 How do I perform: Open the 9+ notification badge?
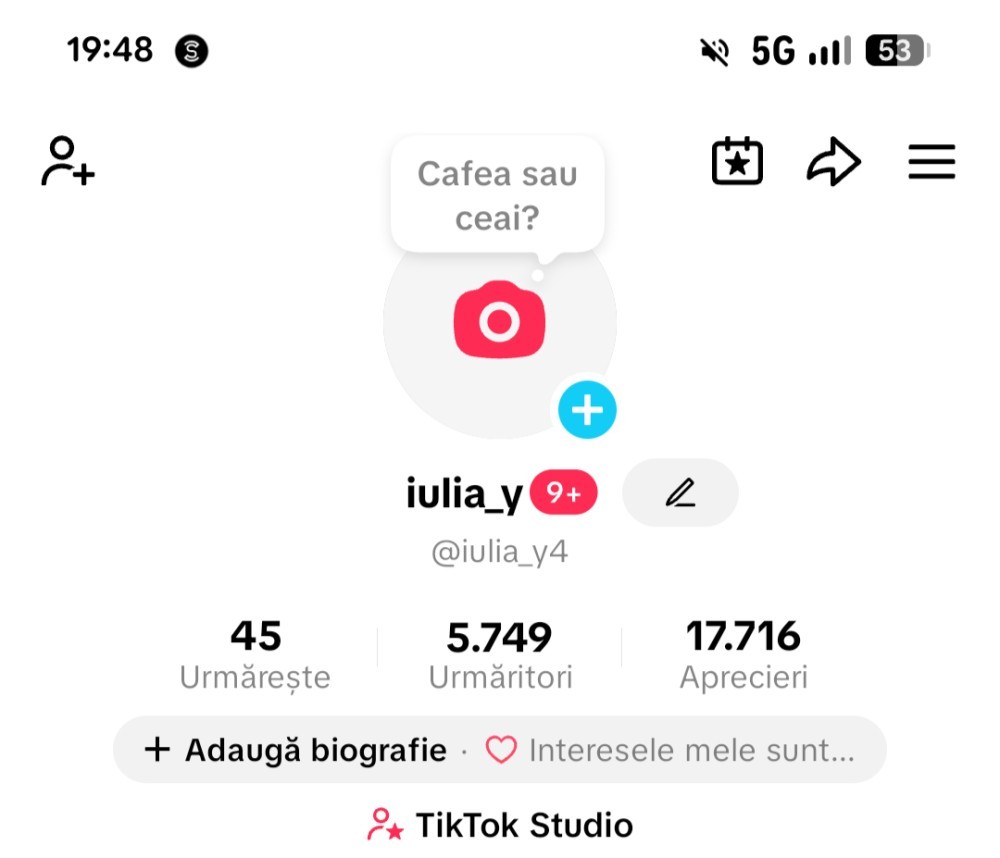(564, 493)
